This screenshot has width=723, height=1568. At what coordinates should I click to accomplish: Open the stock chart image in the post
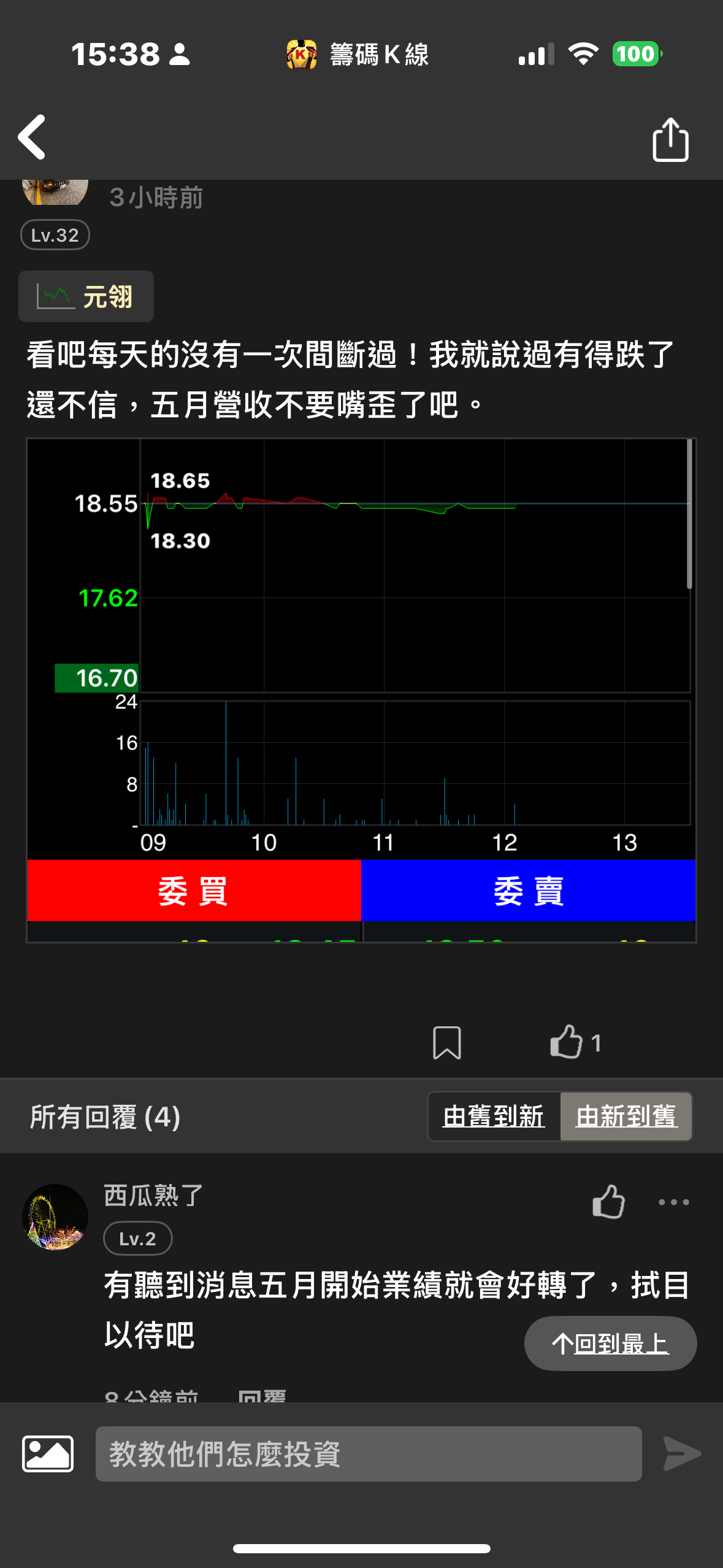coord(361,690)
